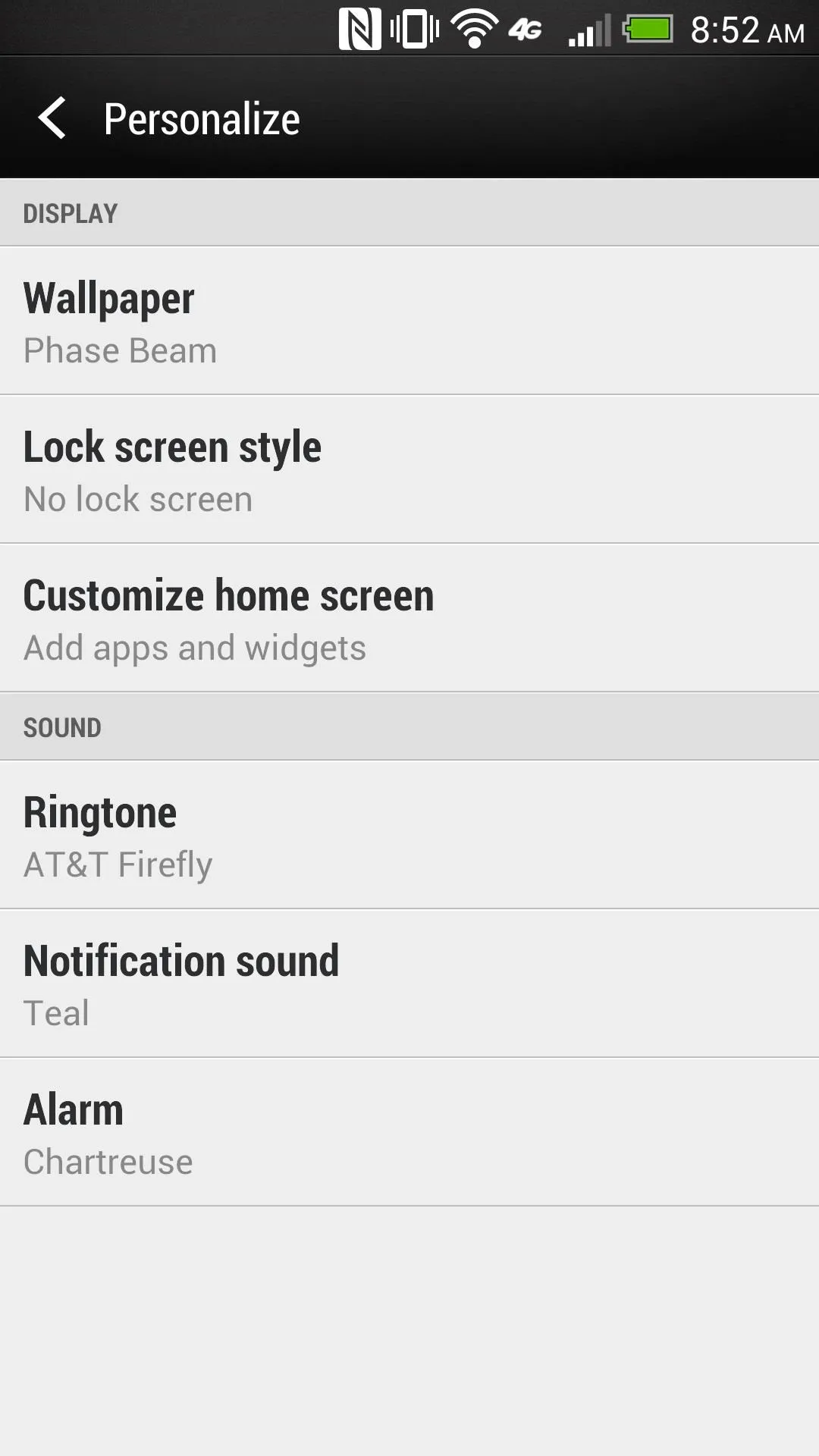
Task: Open Customize home screen
Action: pos(409,618)
